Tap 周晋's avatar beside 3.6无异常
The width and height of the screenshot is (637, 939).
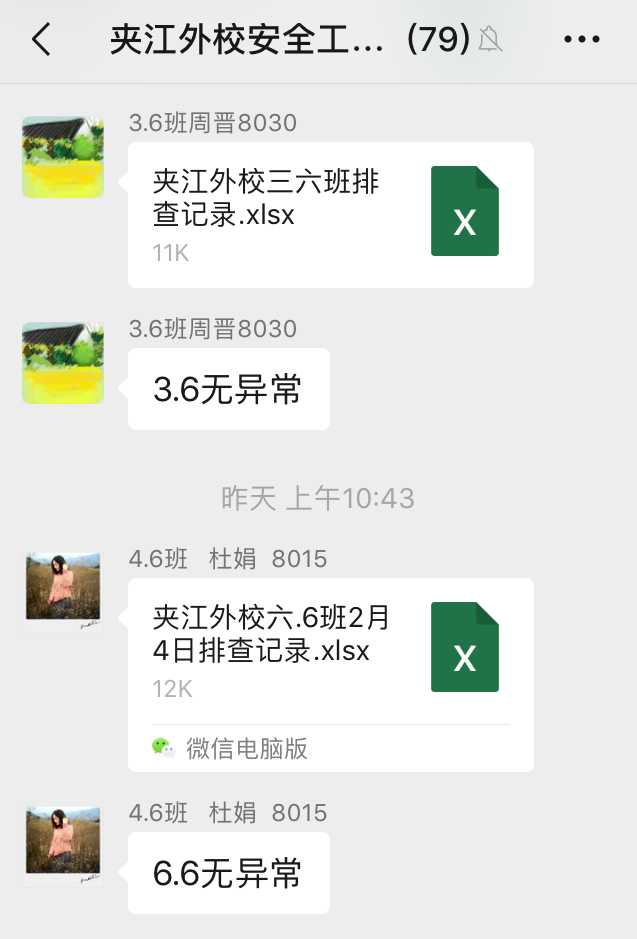click(63, 363)
